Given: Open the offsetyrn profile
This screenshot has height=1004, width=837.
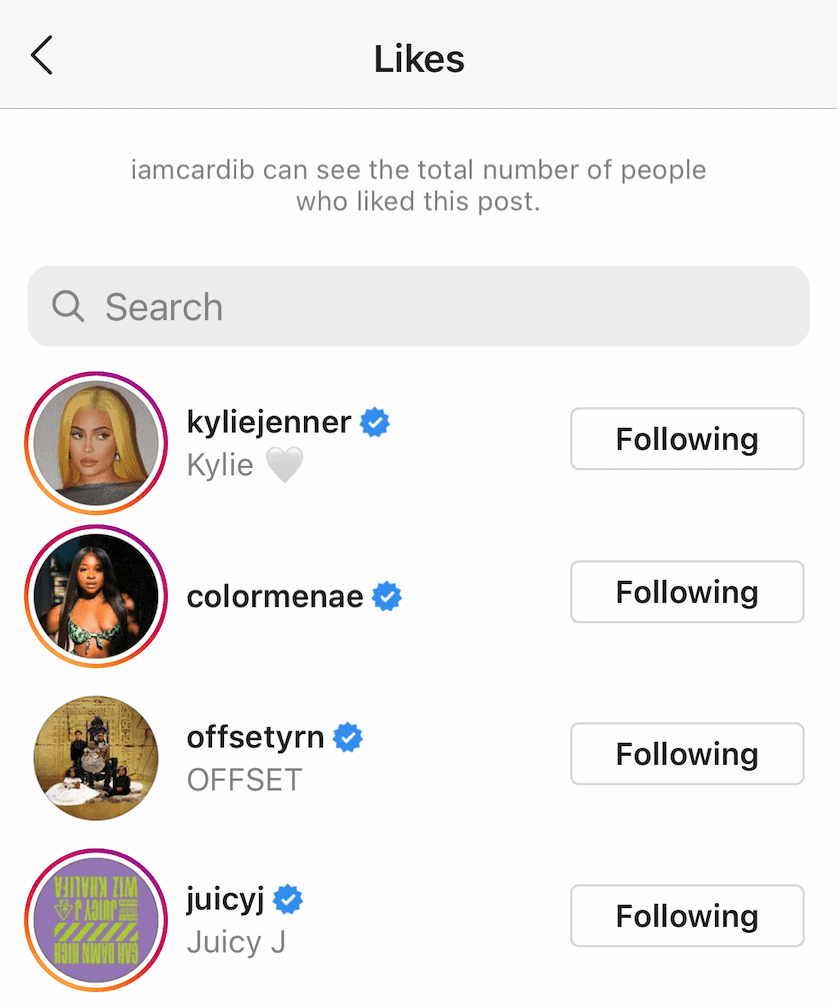Looking at the screenshot, I should click(256, 738).
